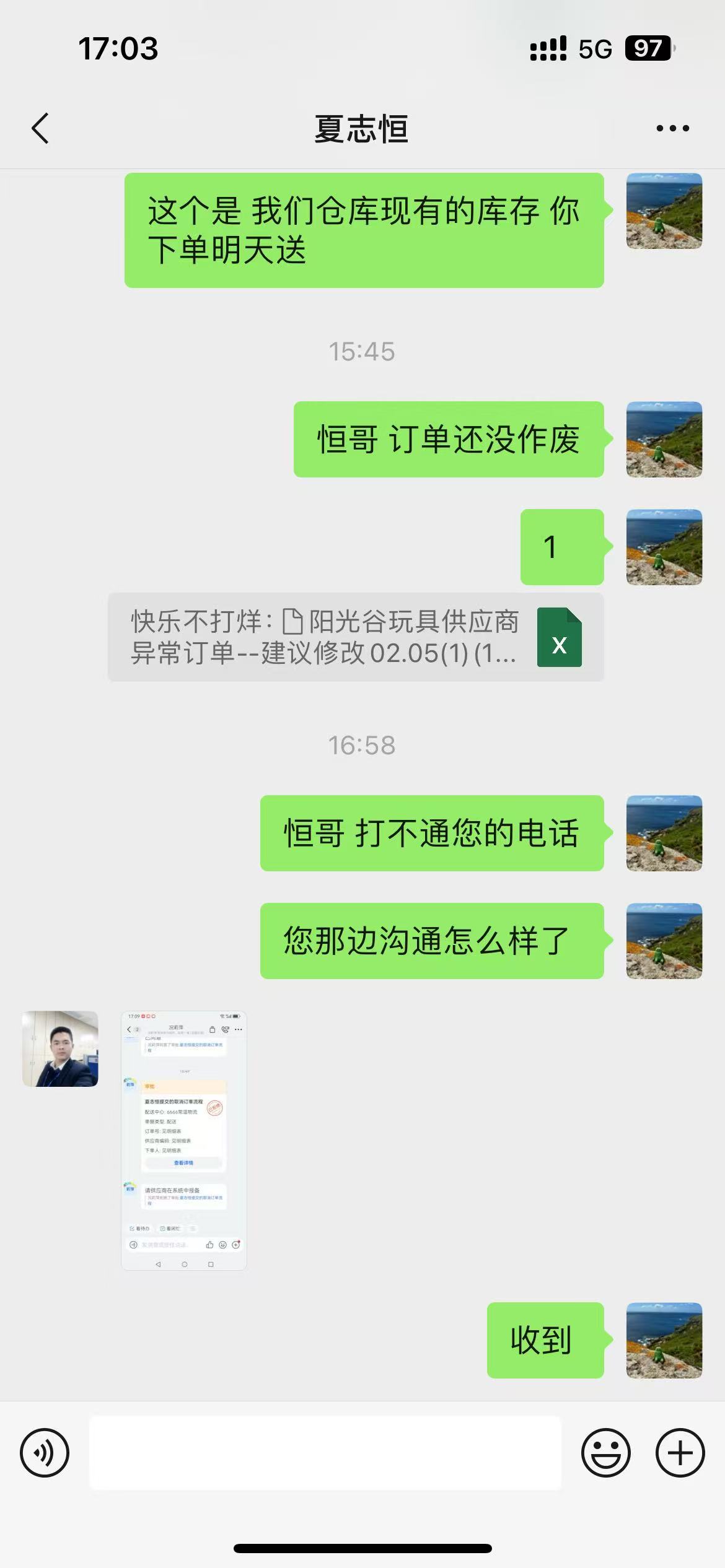This screenshot has height=1568, width=725.
Task: Focus the message text field
Action: (325, 1452)
